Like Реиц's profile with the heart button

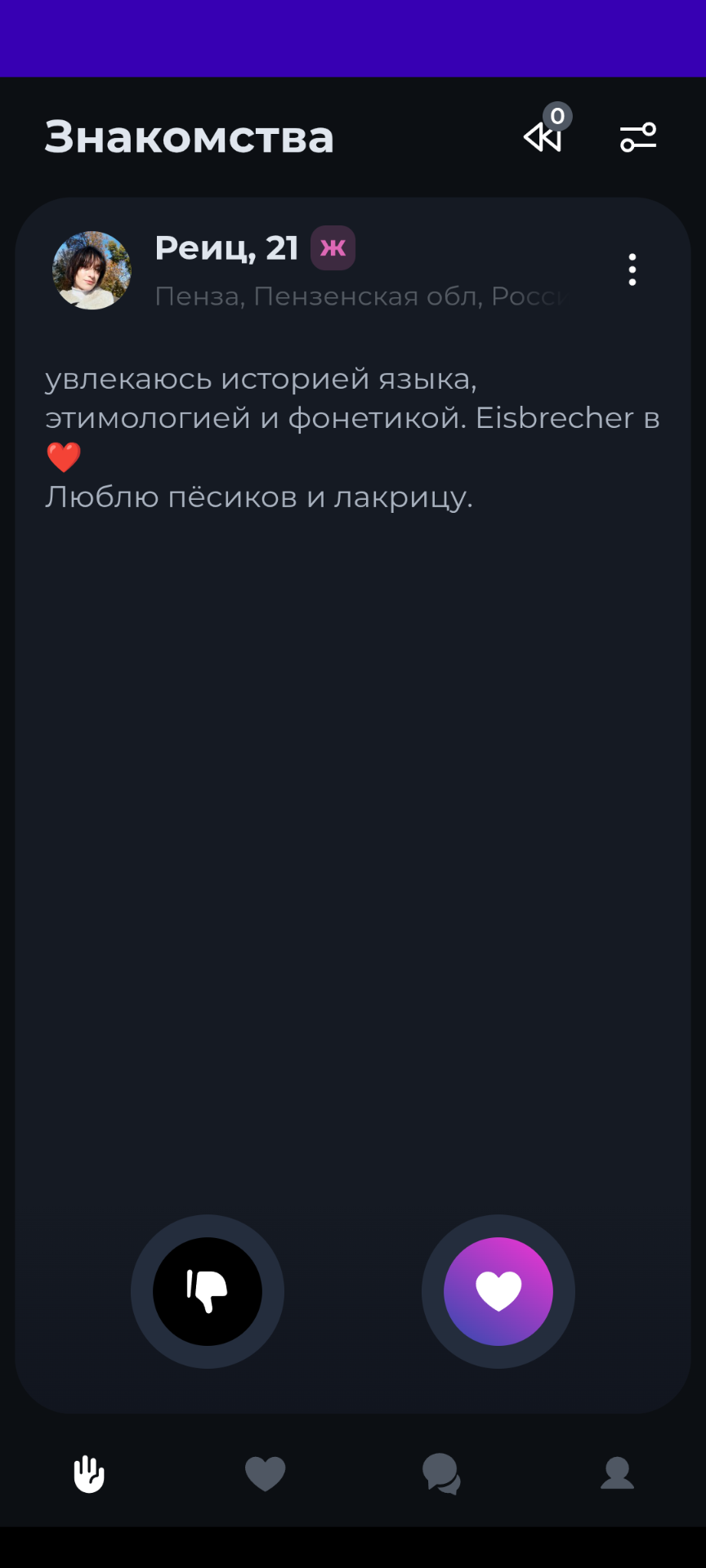498,1291
